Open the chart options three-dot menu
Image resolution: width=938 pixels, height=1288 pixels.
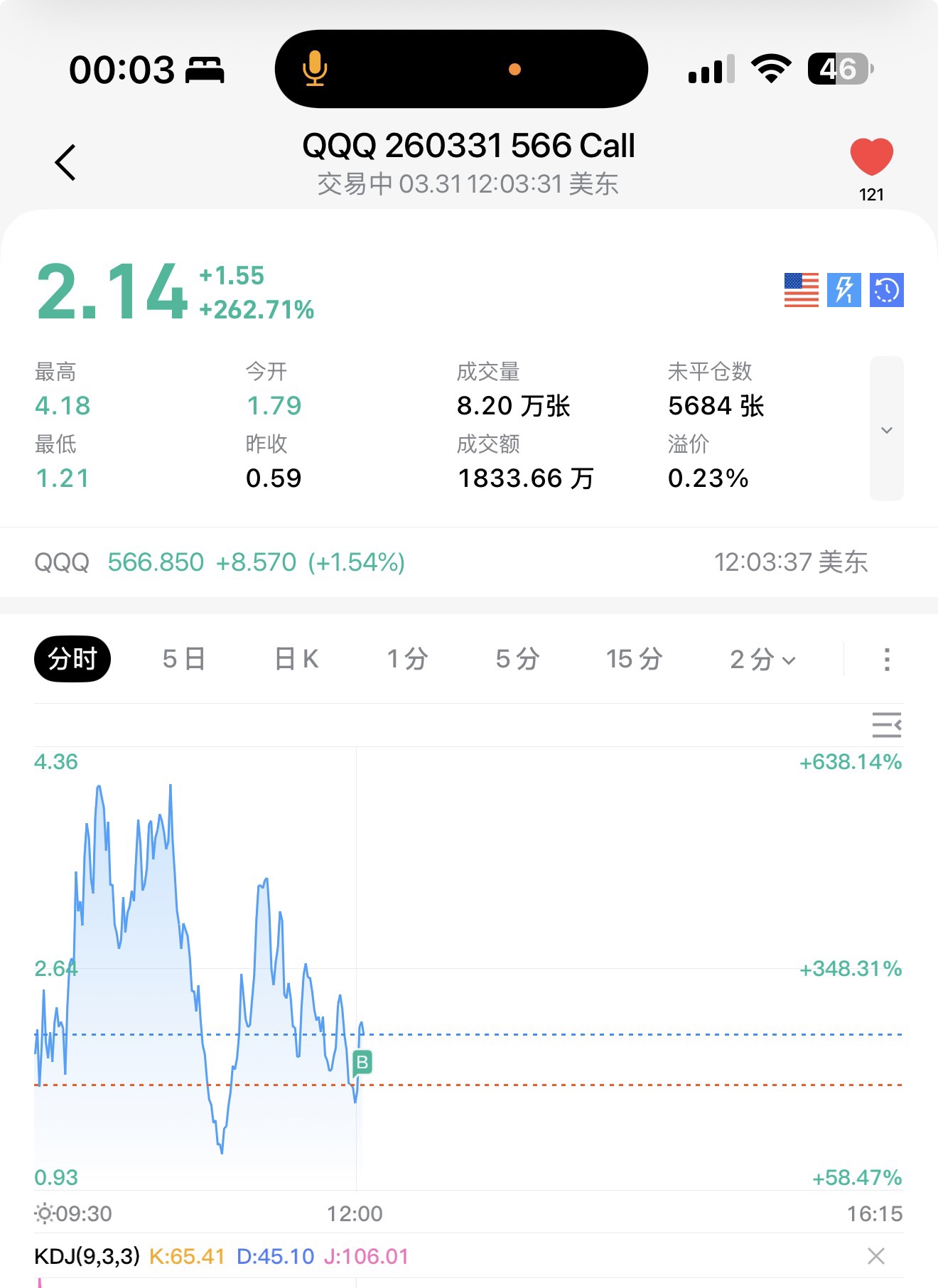[x=886, y=659]
